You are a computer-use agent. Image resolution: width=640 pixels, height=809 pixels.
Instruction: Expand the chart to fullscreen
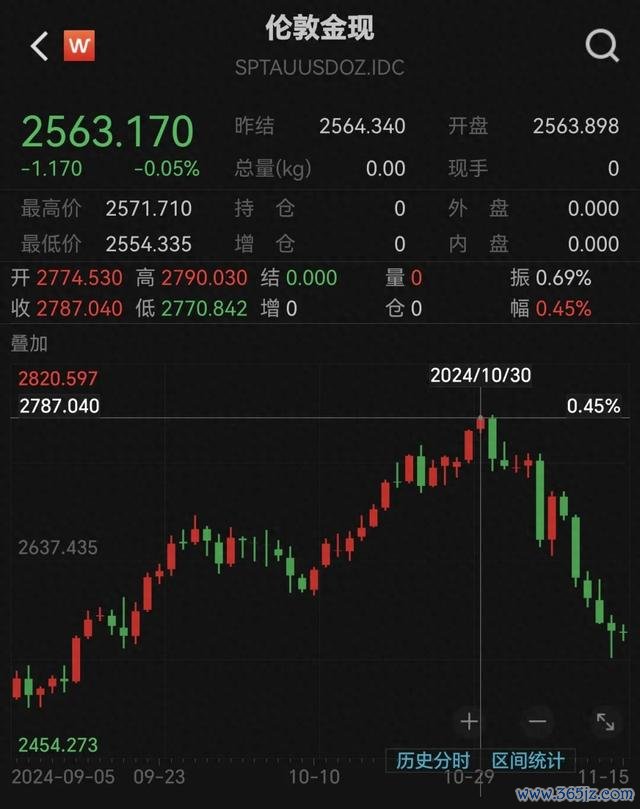point(605,720)
